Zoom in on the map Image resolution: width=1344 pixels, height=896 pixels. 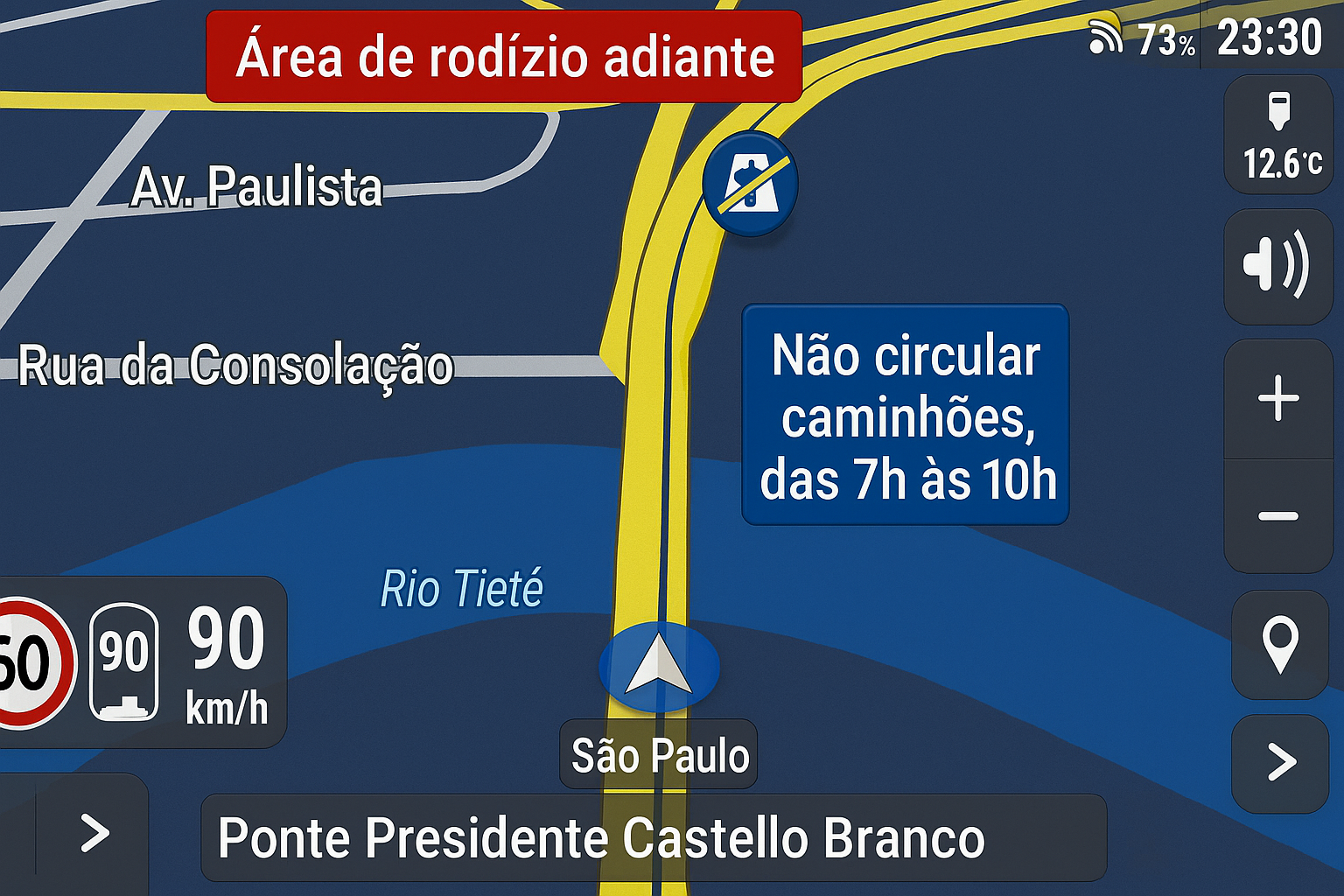pyautogui.click(x=1277, y=399)
